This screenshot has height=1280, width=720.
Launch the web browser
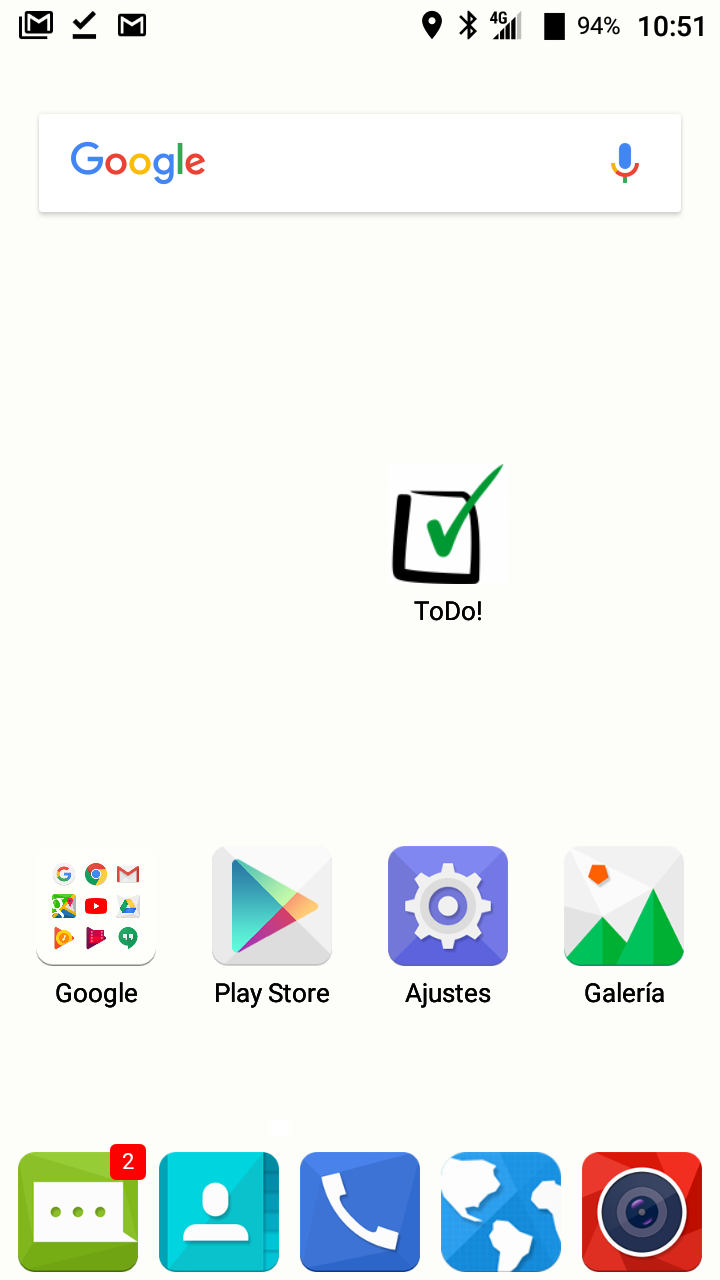pos(500,1211)
